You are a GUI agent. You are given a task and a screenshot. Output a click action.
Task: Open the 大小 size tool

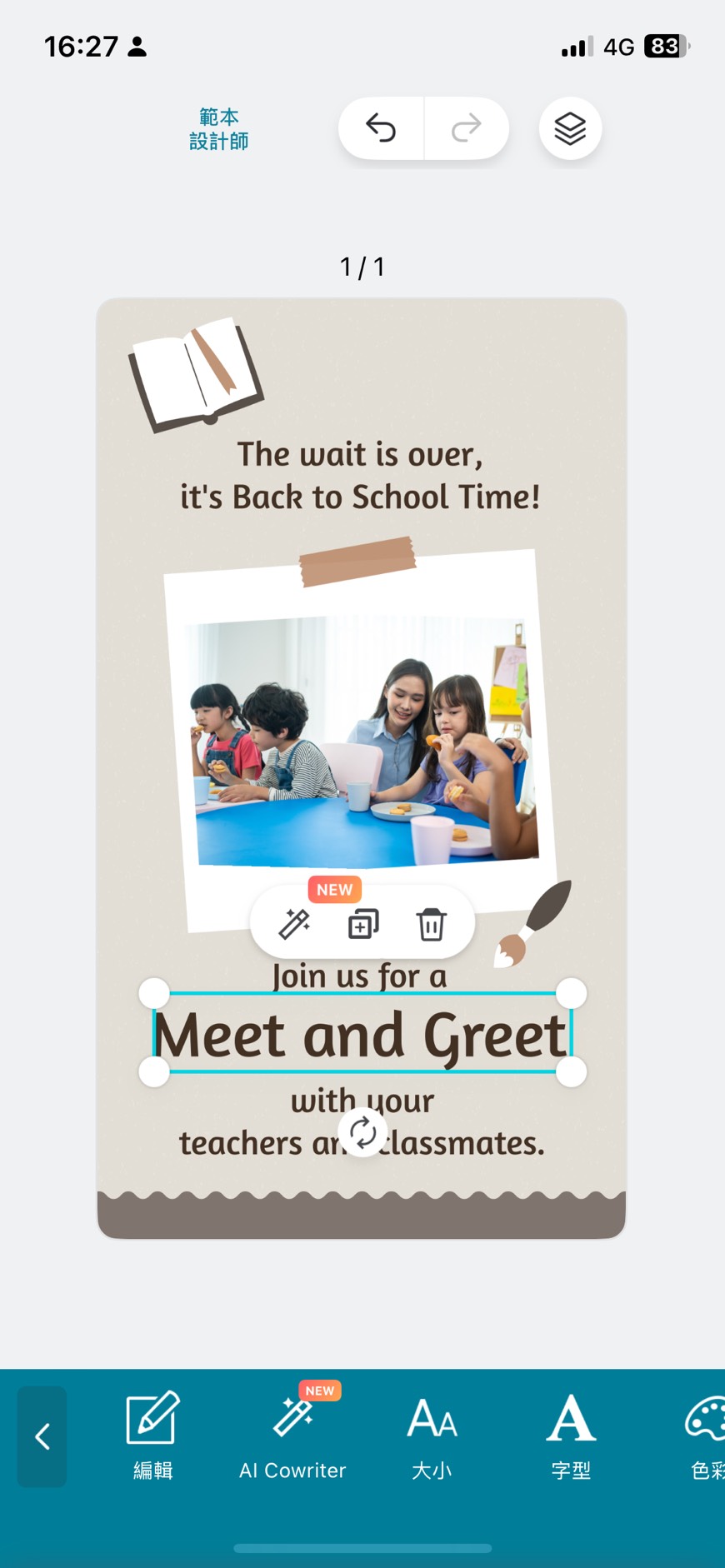[432, 1435]
